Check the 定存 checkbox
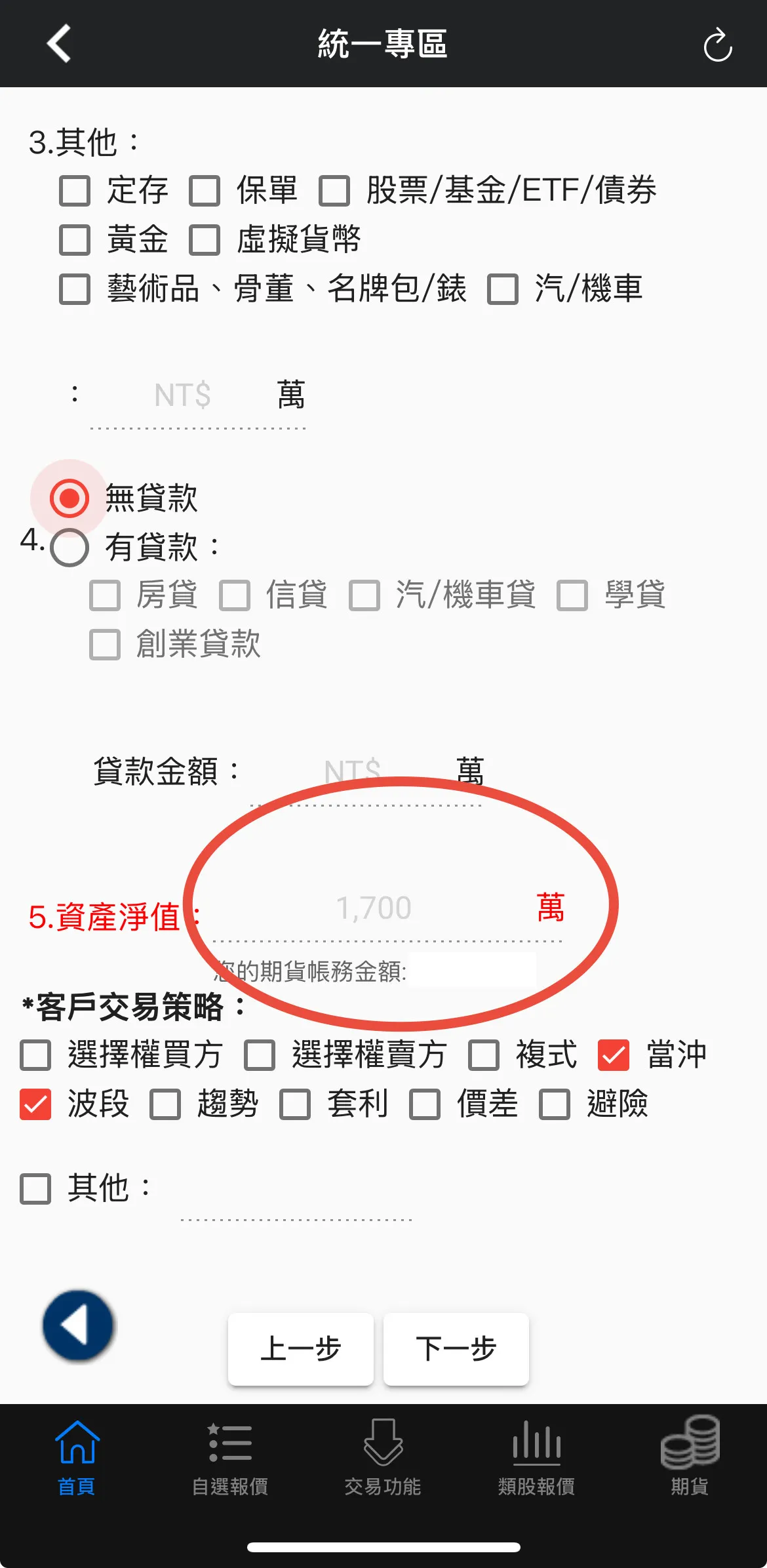The image size is (767, 1568). (75, 191)
